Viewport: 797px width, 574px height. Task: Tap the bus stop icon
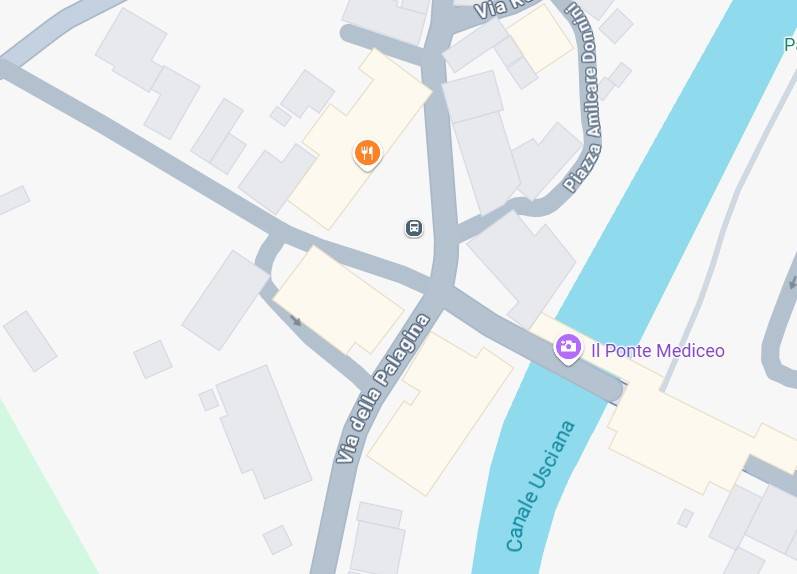(414, 228)
